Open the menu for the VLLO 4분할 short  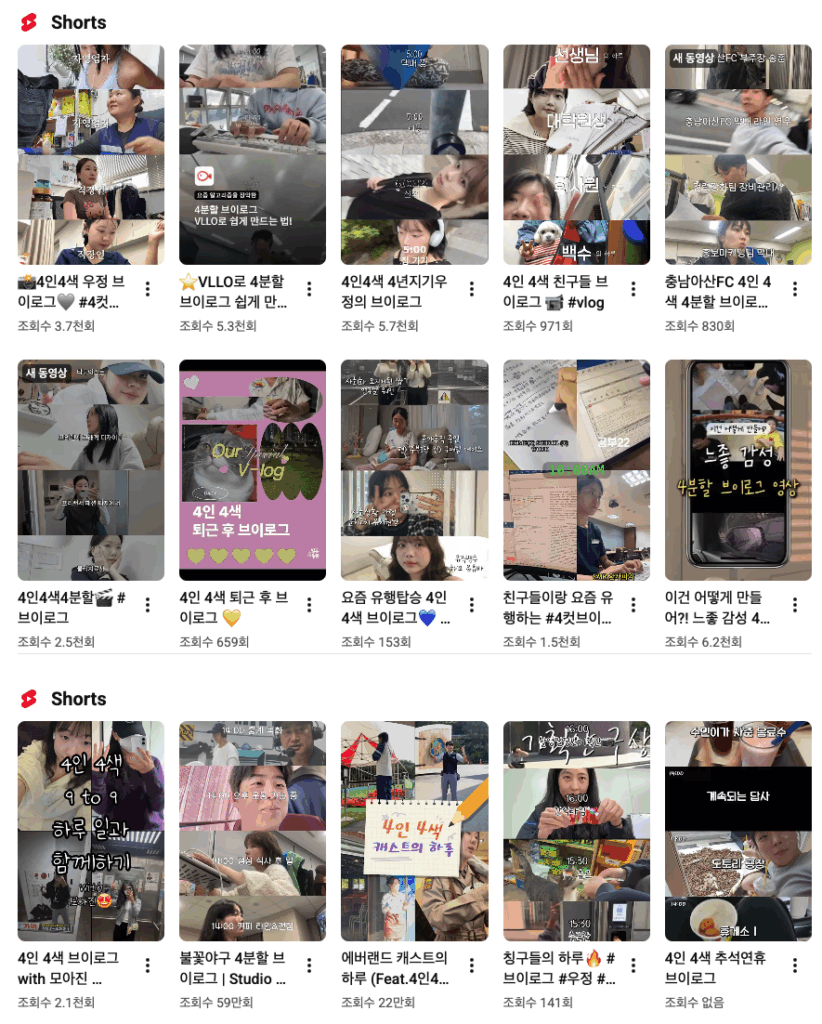(310, 289)
